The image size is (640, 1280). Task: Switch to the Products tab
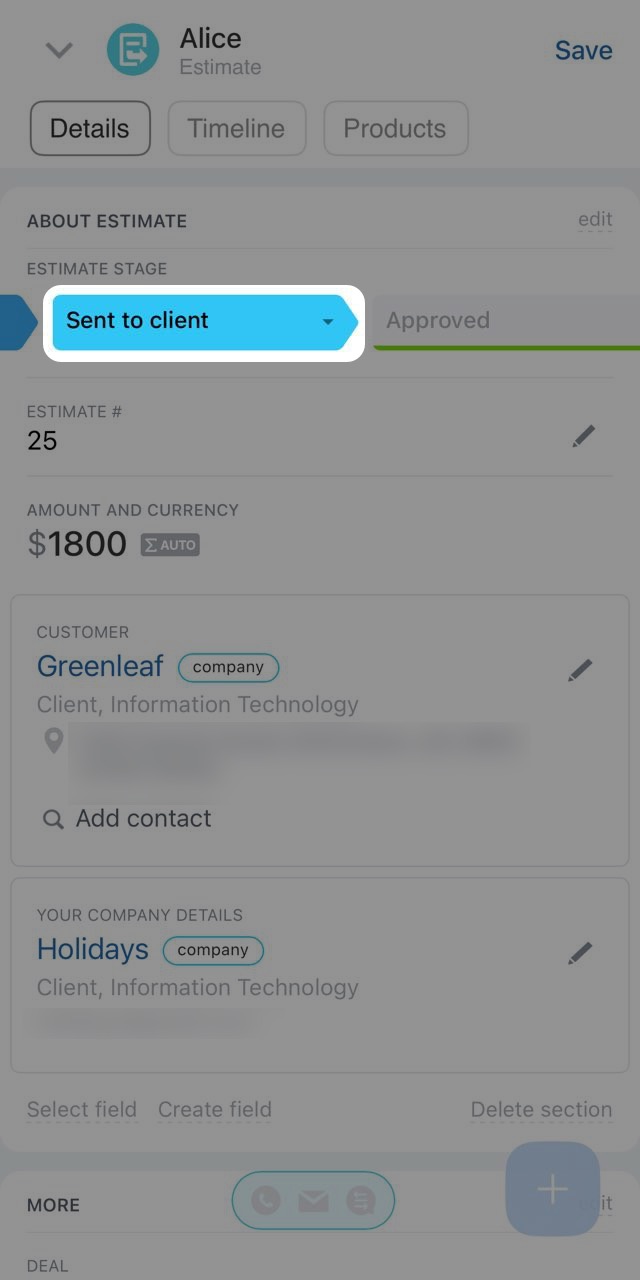pos(395,128)
